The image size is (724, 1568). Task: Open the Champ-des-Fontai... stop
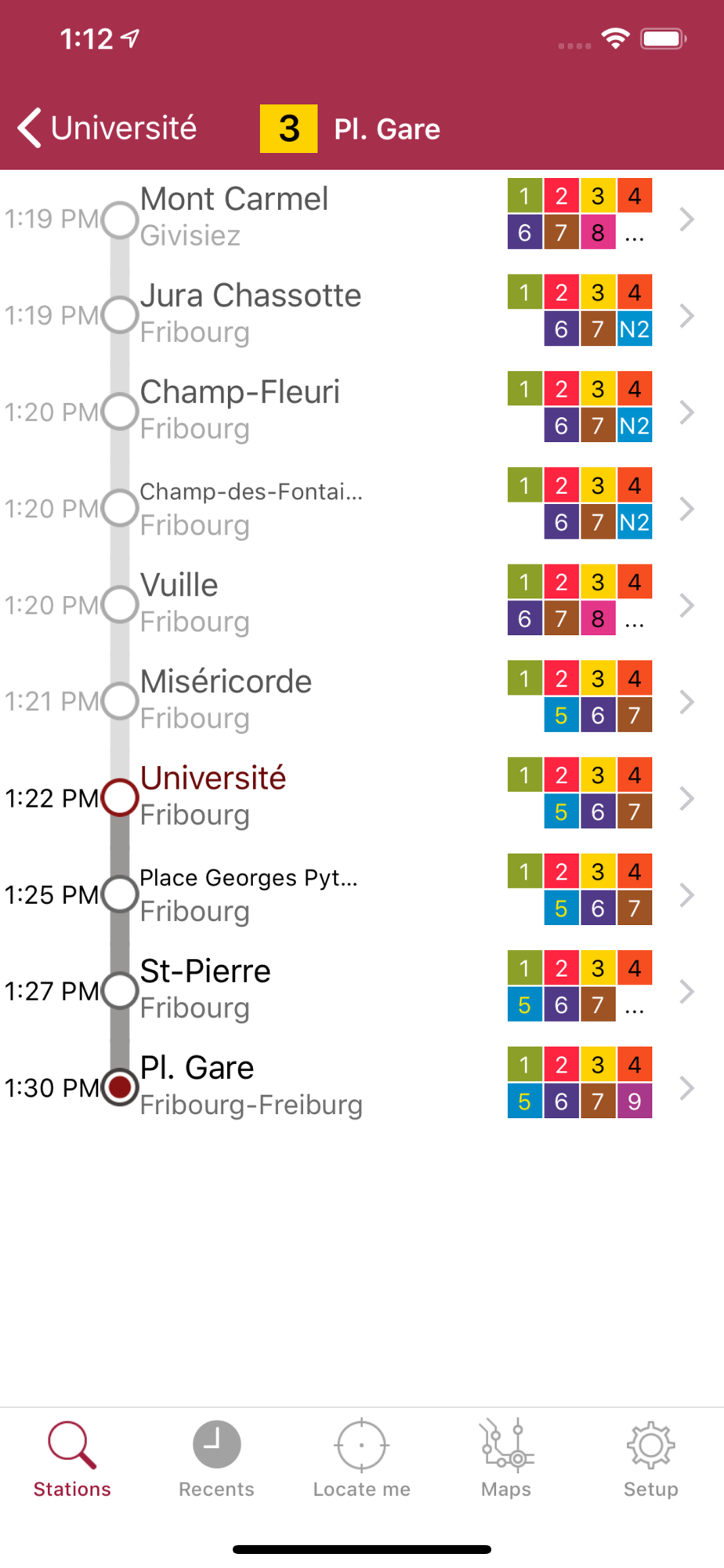click(x=313, y=507)
